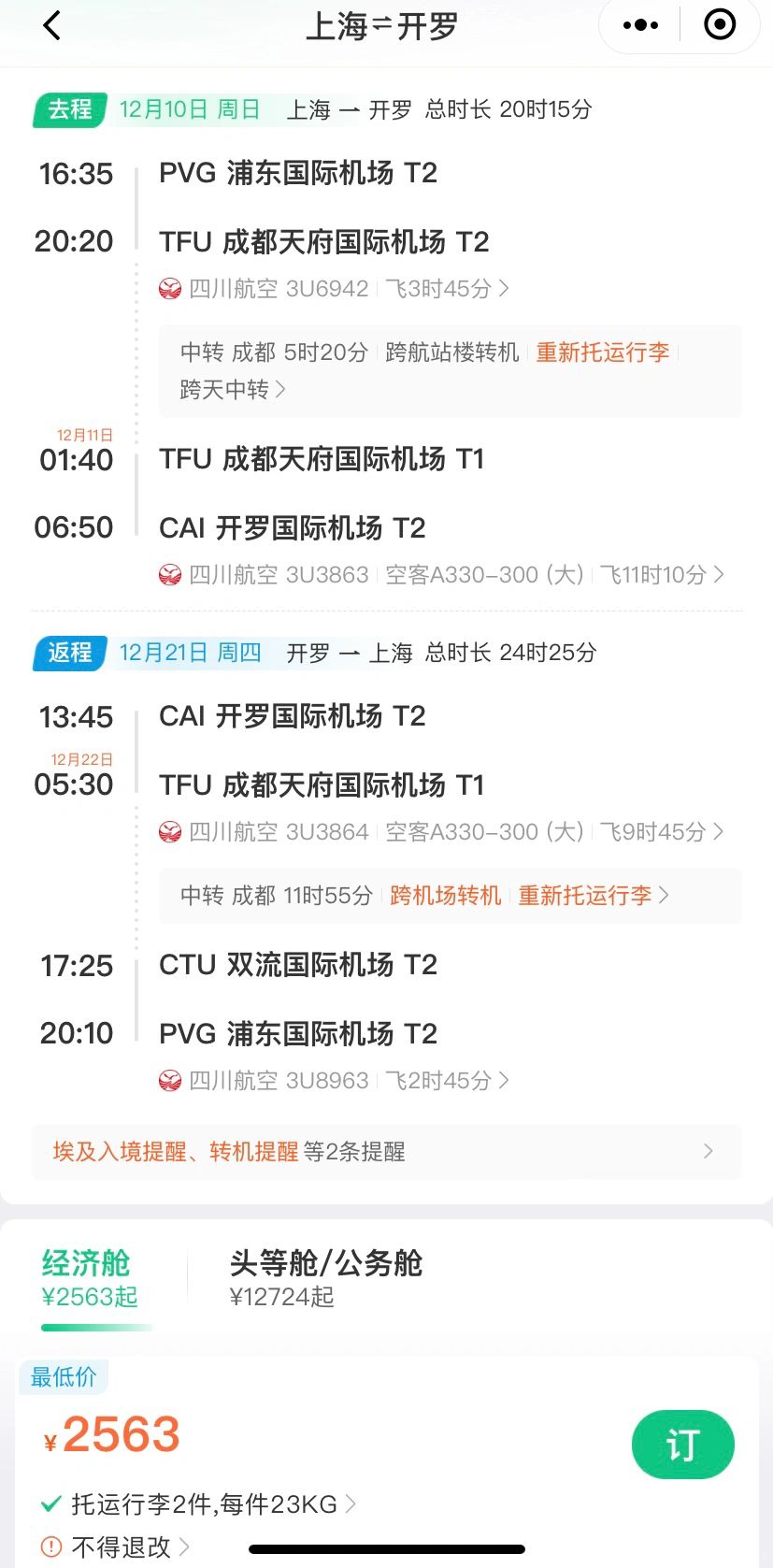Image resolution: width=773 pixels, height=1568 pixels.
Task: Go back with the top-left arrow
Action: point(52,25)
